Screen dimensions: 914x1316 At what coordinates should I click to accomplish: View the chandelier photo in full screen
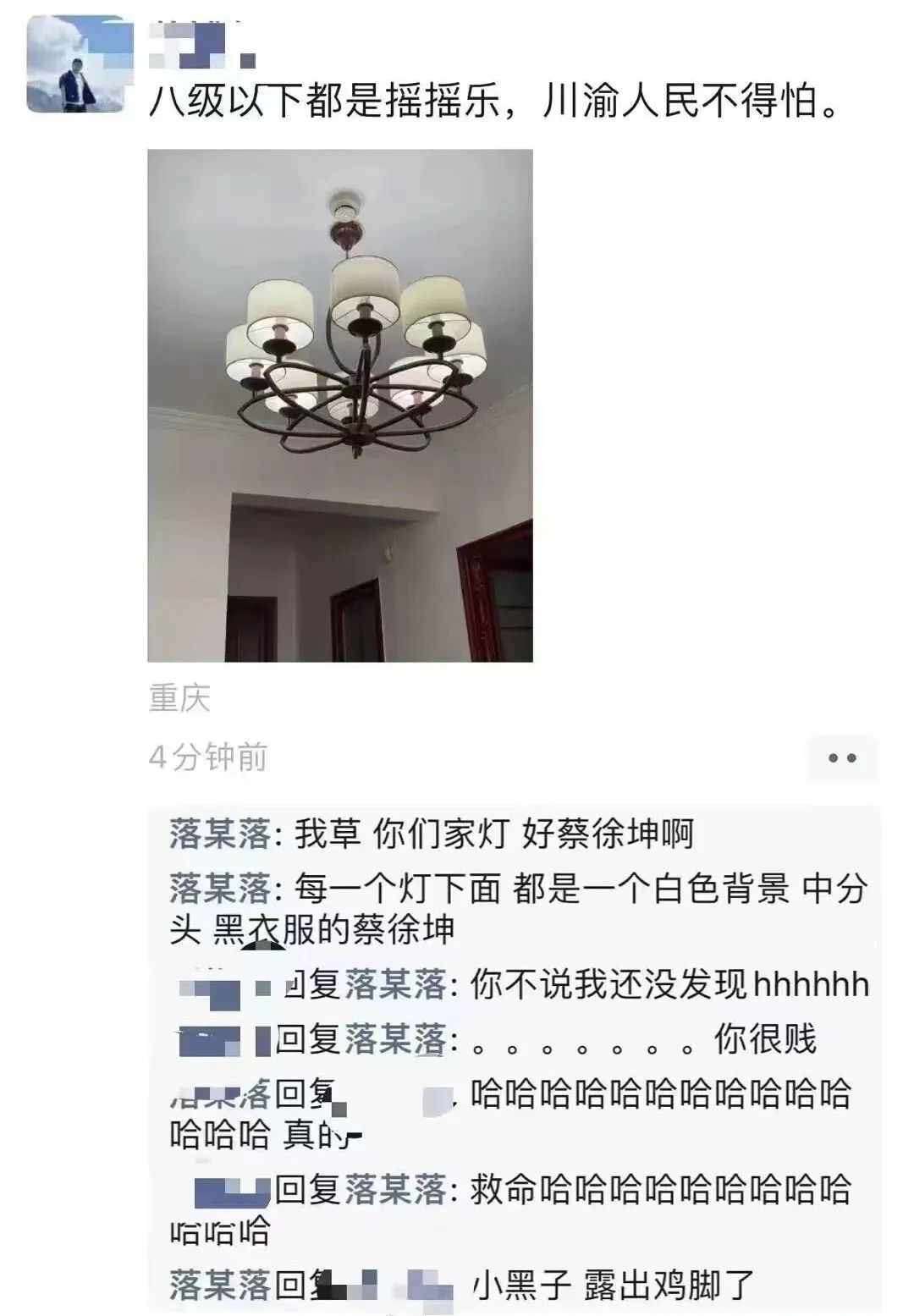coord(339,405)
